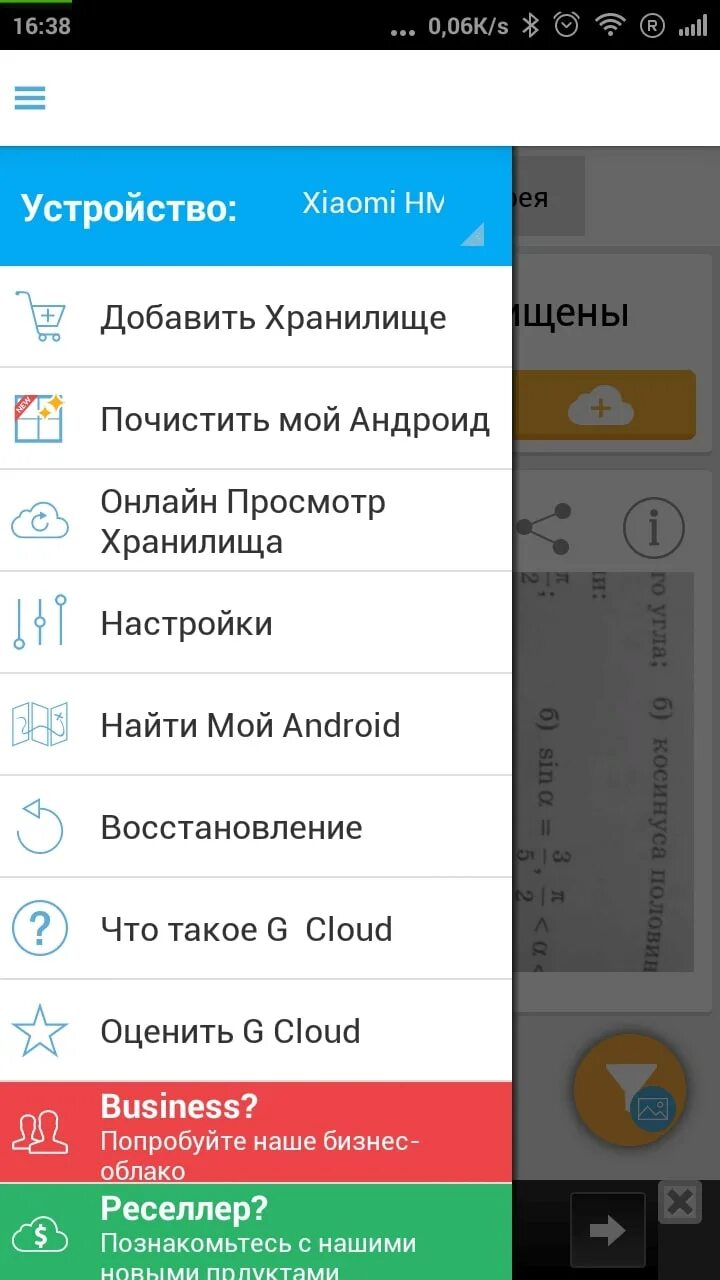The image size is (720, 1280).
Task: Share the photo with share icon
Action: (x=543, y=529)
